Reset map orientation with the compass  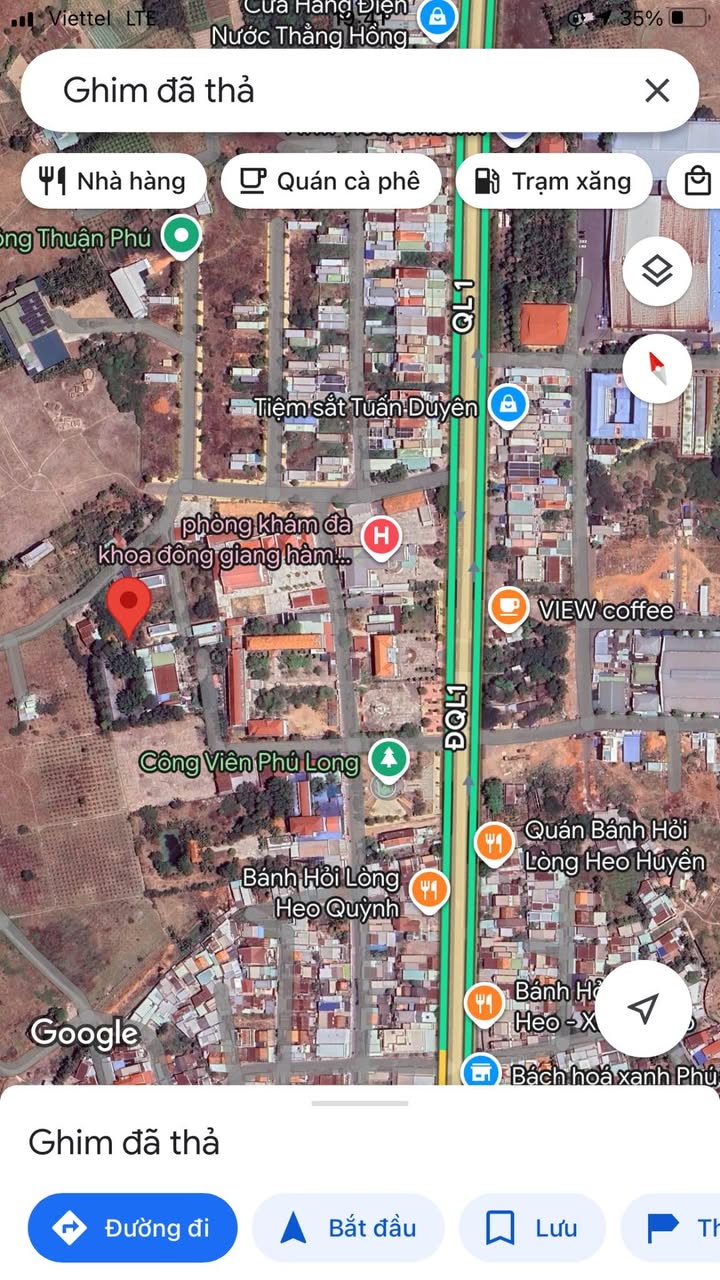click(657, 369)
